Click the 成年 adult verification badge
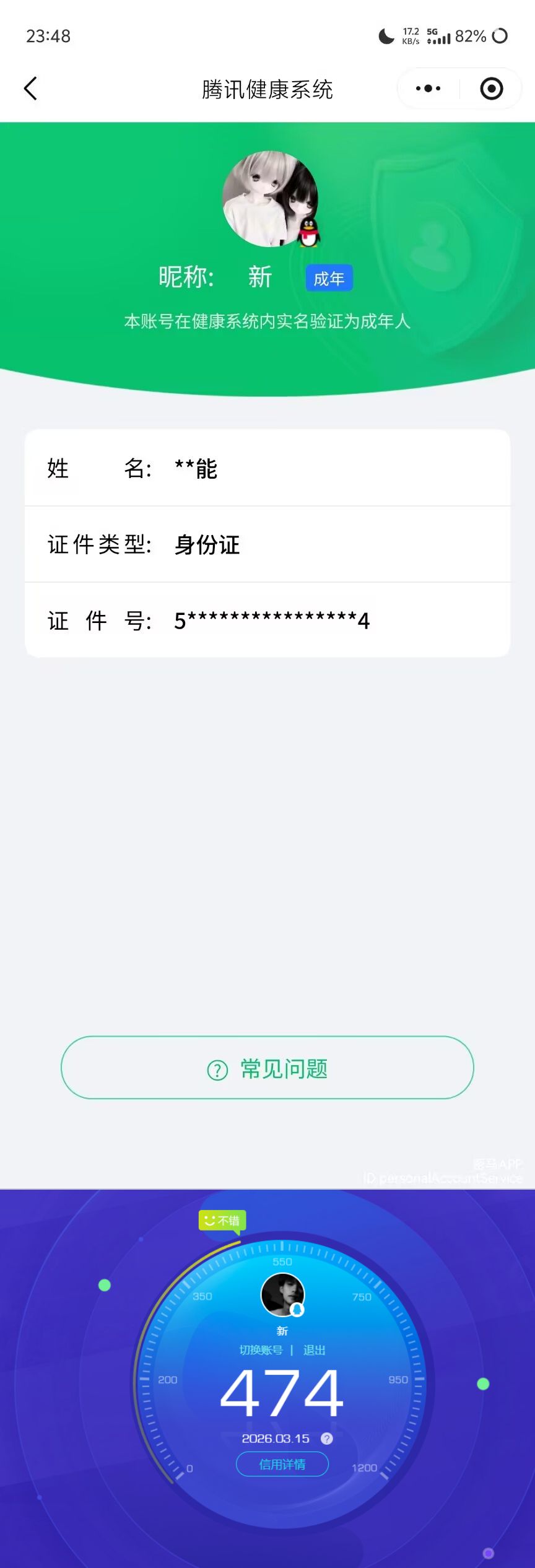 click(331, 278)
